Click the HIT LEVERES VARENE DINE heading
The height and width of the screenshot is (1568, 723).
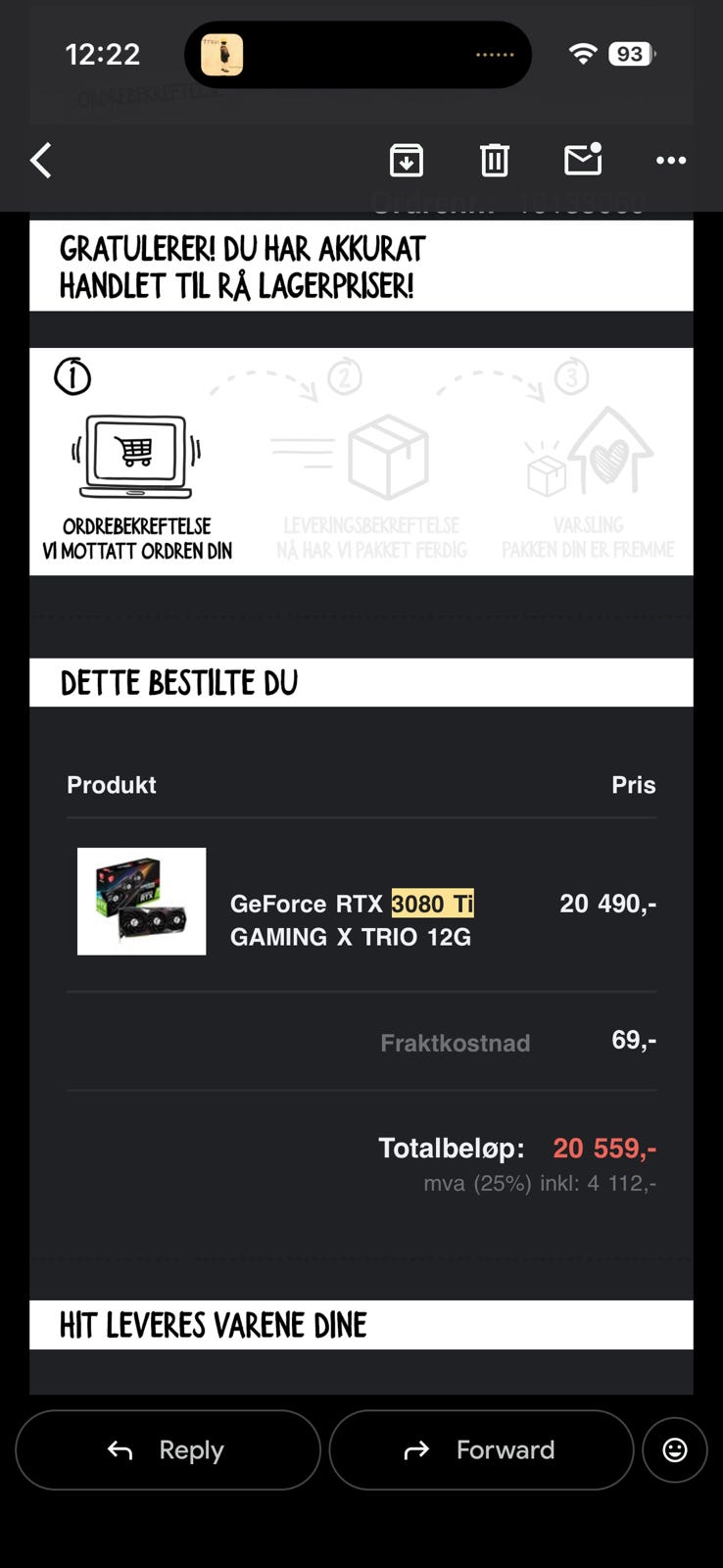(x=214, y=1324)
